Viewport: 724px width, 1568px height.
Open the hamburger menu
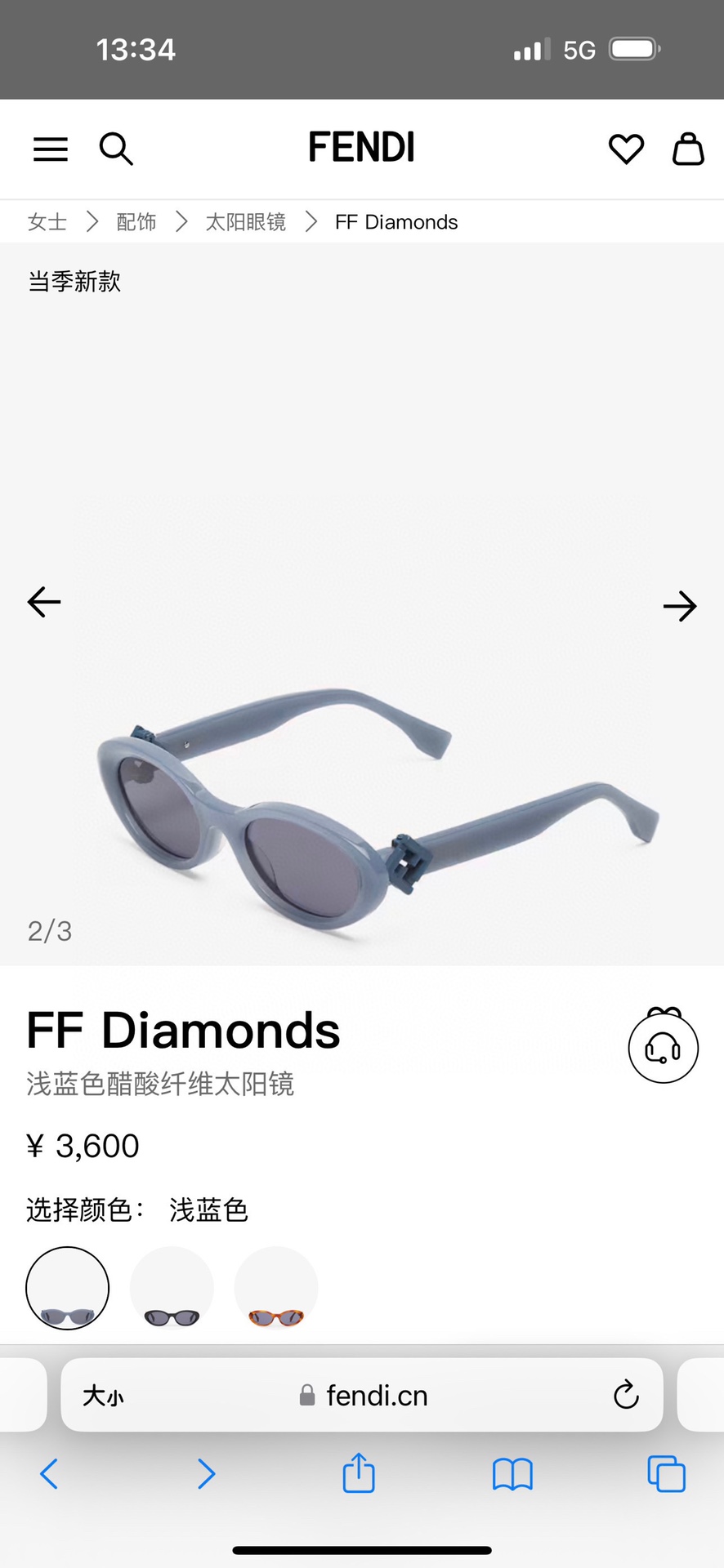[x=51, y=149]
